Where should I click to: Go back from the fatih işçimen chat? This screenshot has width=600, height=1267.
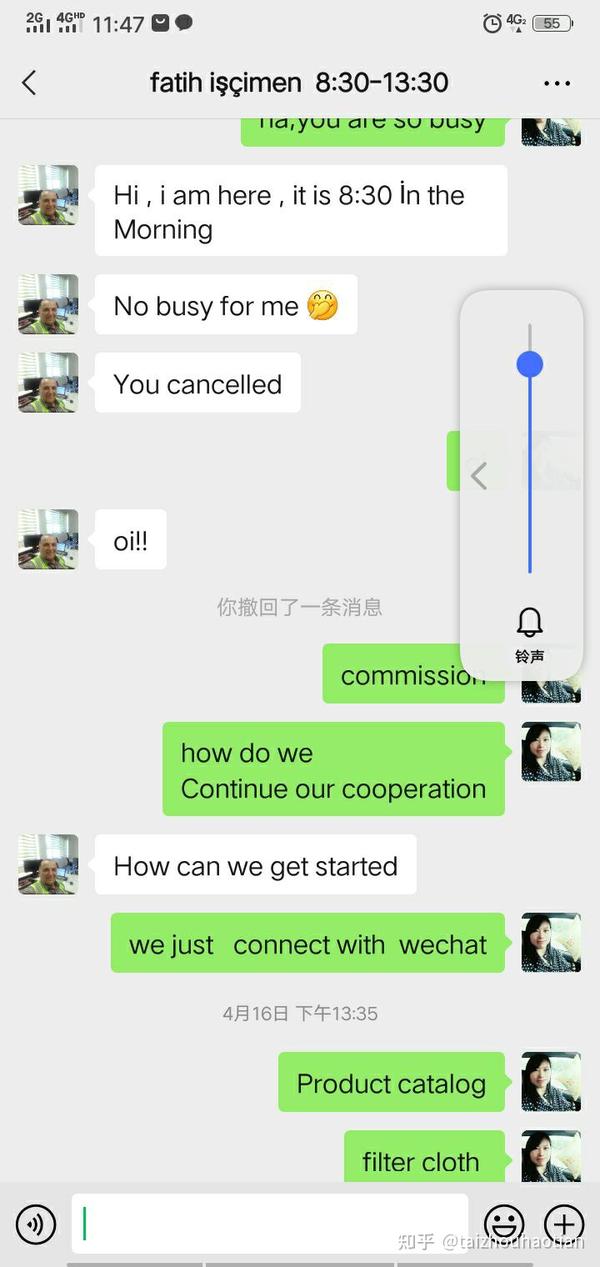point(29,83)
